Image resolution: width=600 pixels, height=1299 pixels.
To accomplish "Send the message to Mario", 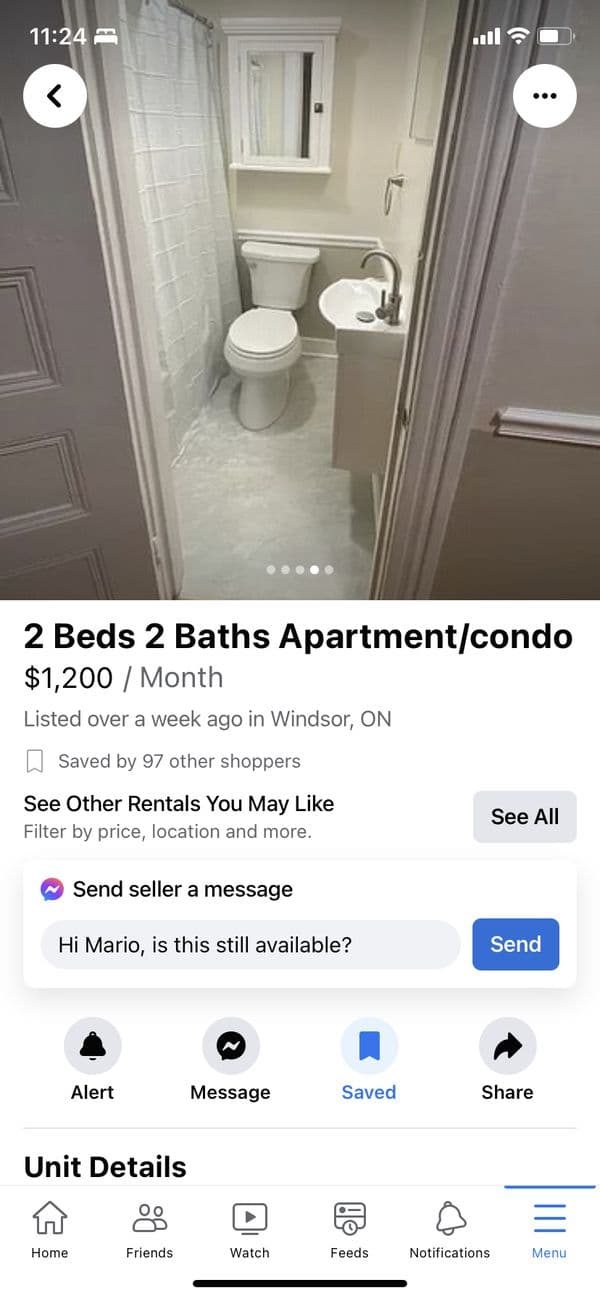I will [516, 945].
